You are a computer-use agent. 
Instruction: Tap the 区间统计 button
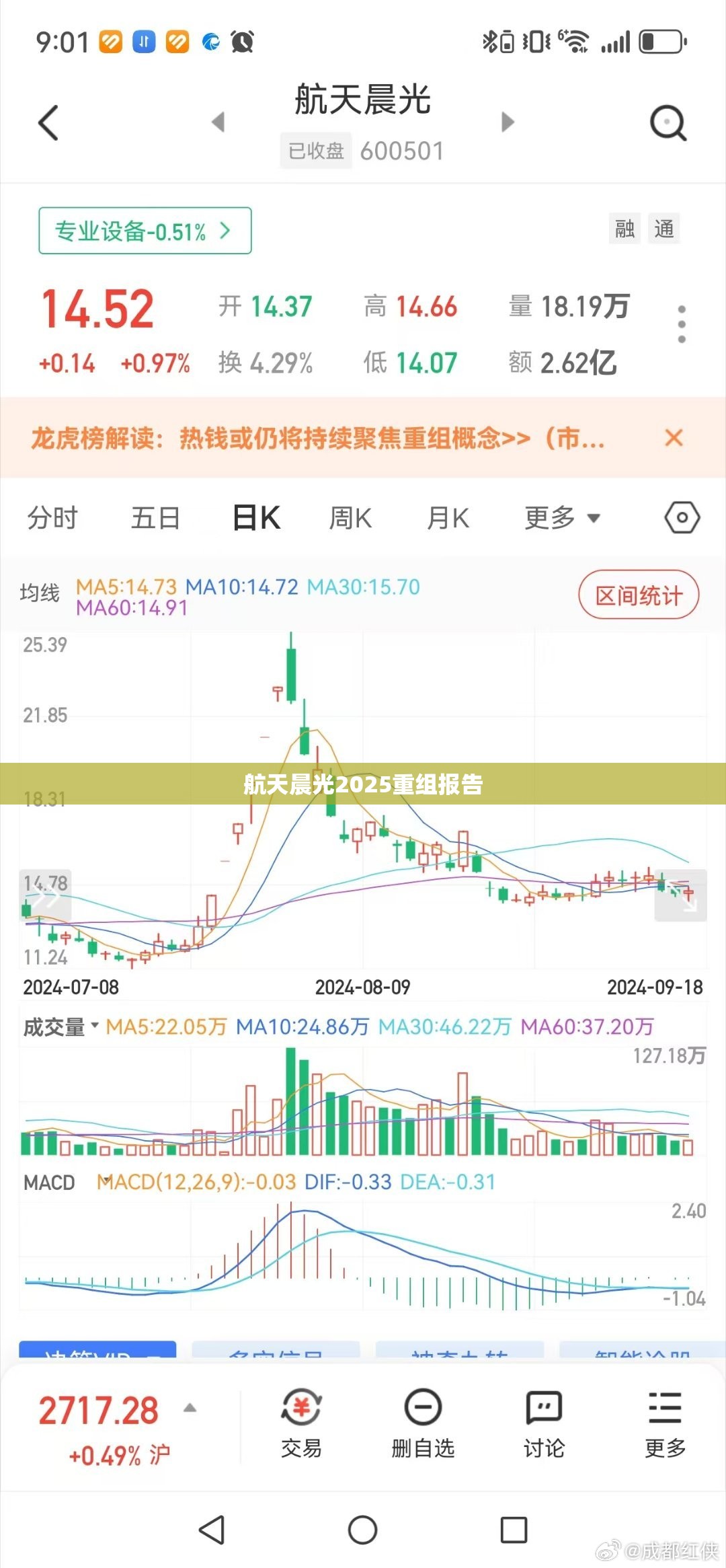639,595
